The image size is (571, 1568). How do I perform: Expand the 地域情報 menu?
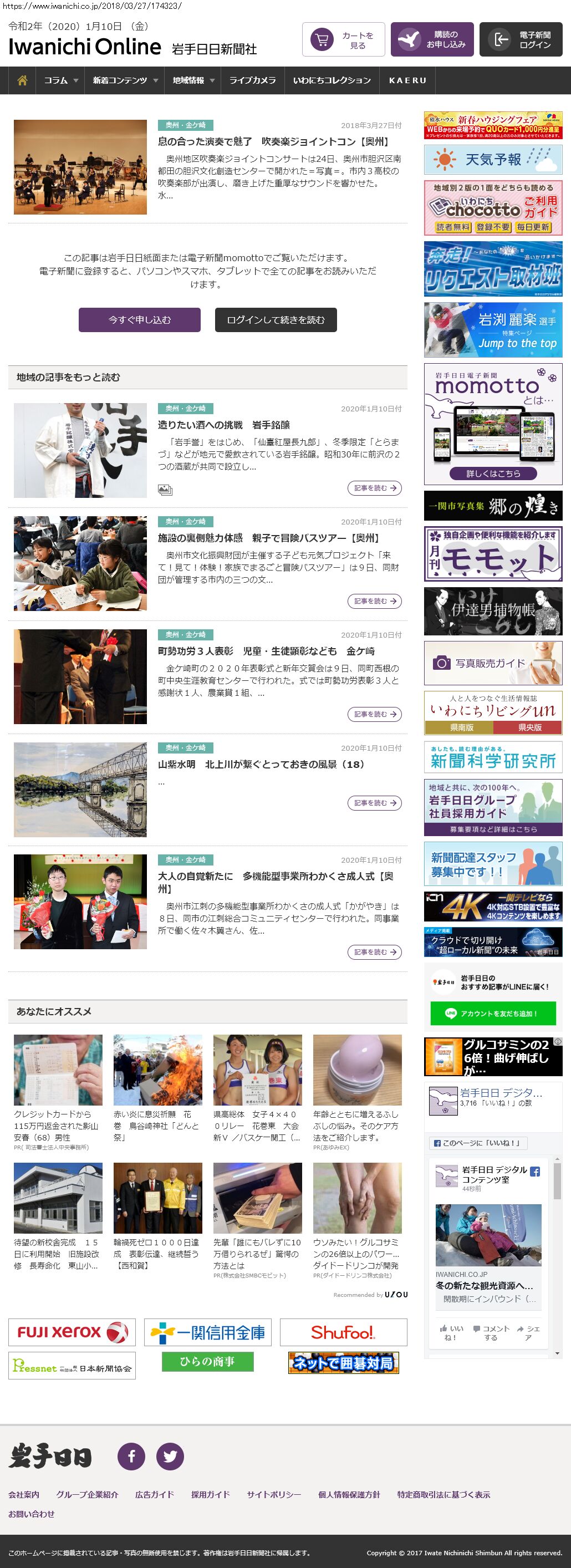193,80
